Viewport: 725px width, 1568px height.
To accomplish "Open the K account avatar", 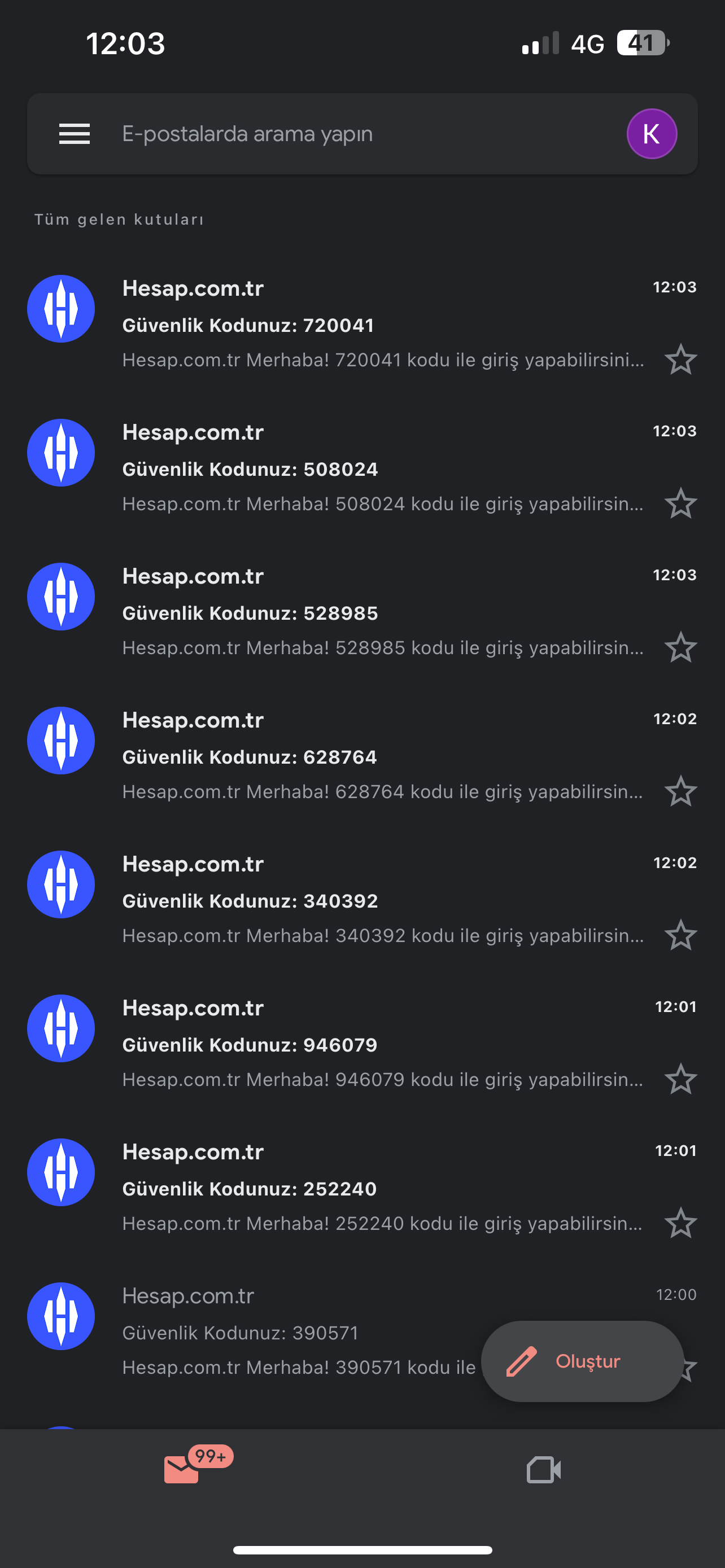I will tap(652, 134).
